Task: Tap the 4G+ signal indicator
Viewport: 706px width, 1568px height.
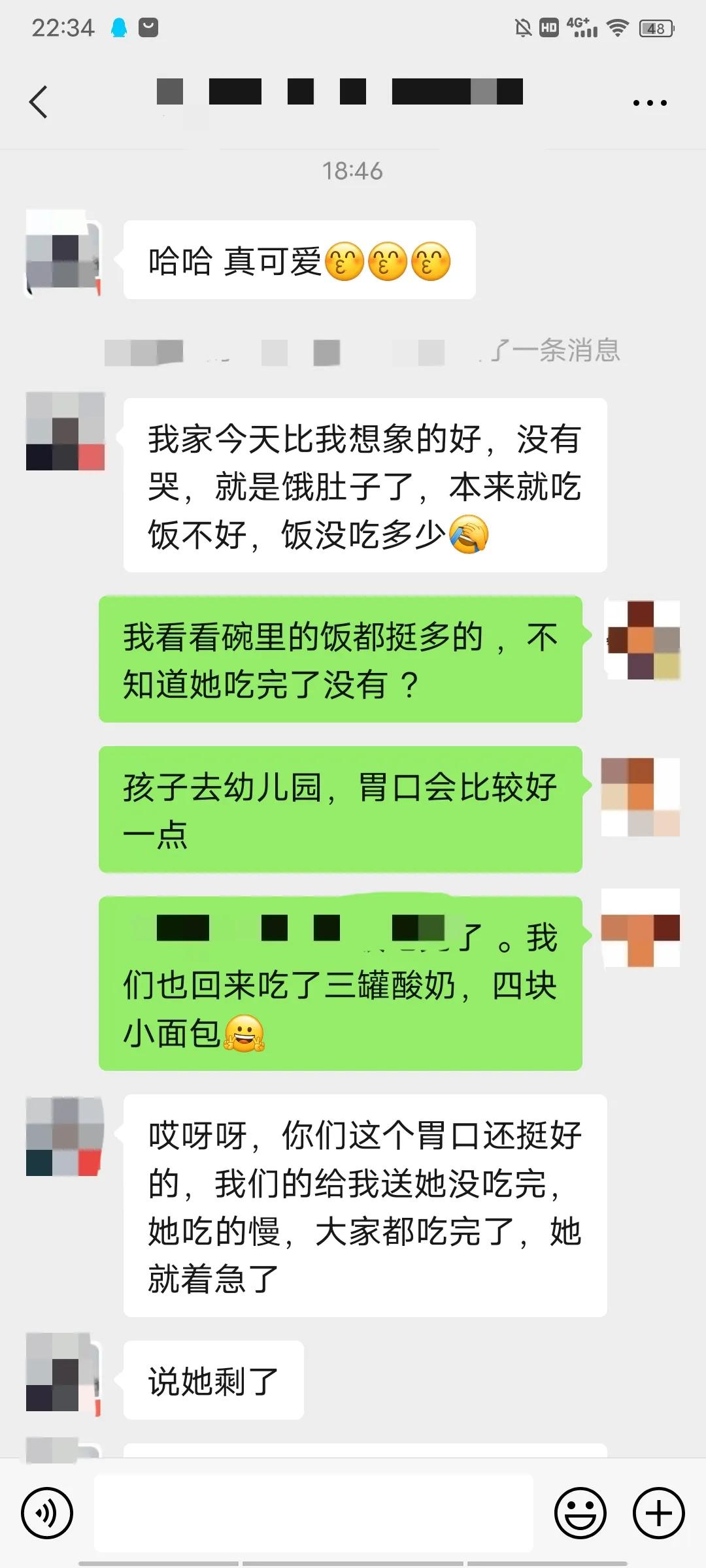Action: point(584,27)
